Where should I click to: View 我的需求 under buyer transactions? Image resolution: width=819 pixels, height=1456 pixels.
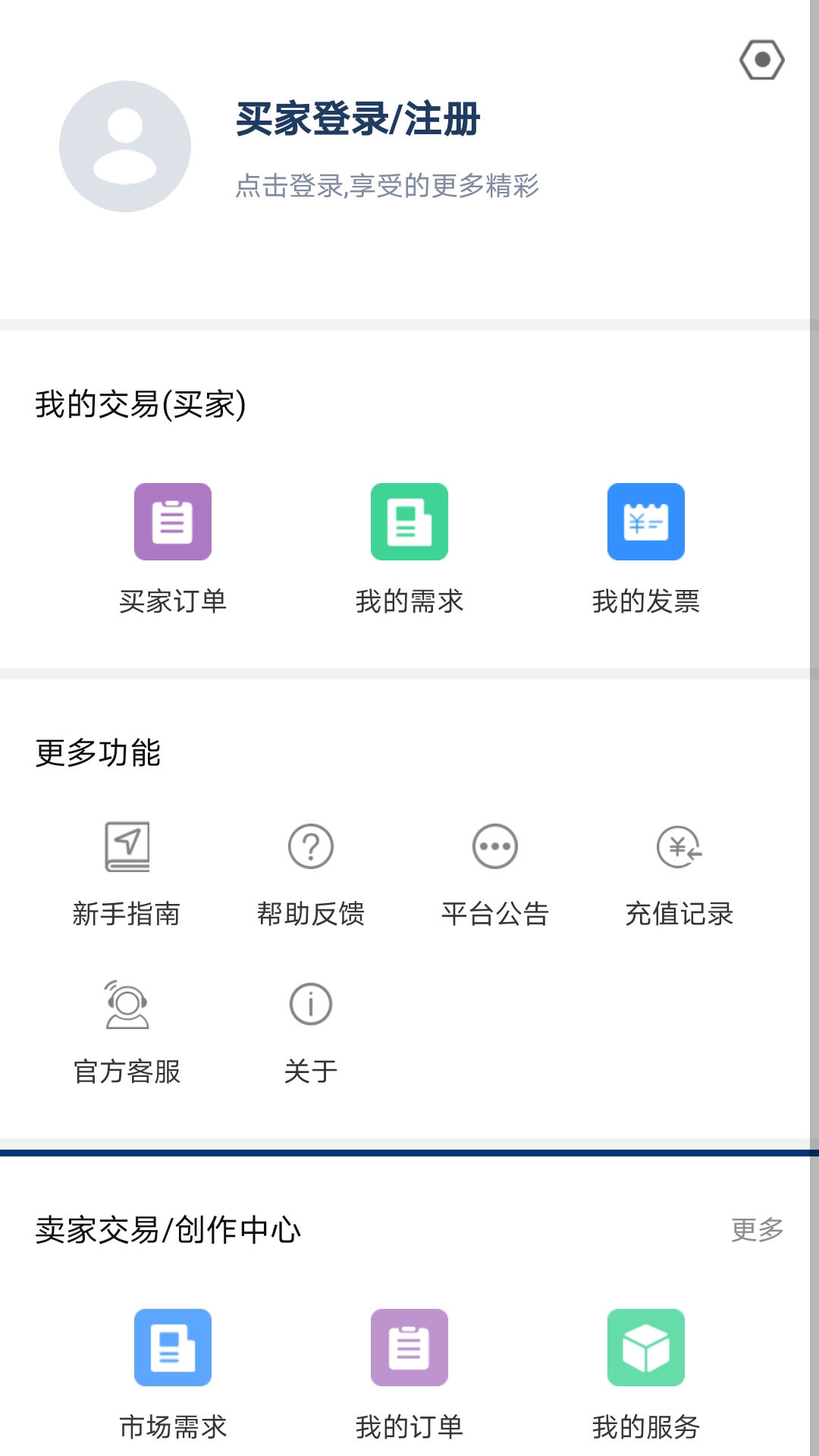[x=409, y=548]
